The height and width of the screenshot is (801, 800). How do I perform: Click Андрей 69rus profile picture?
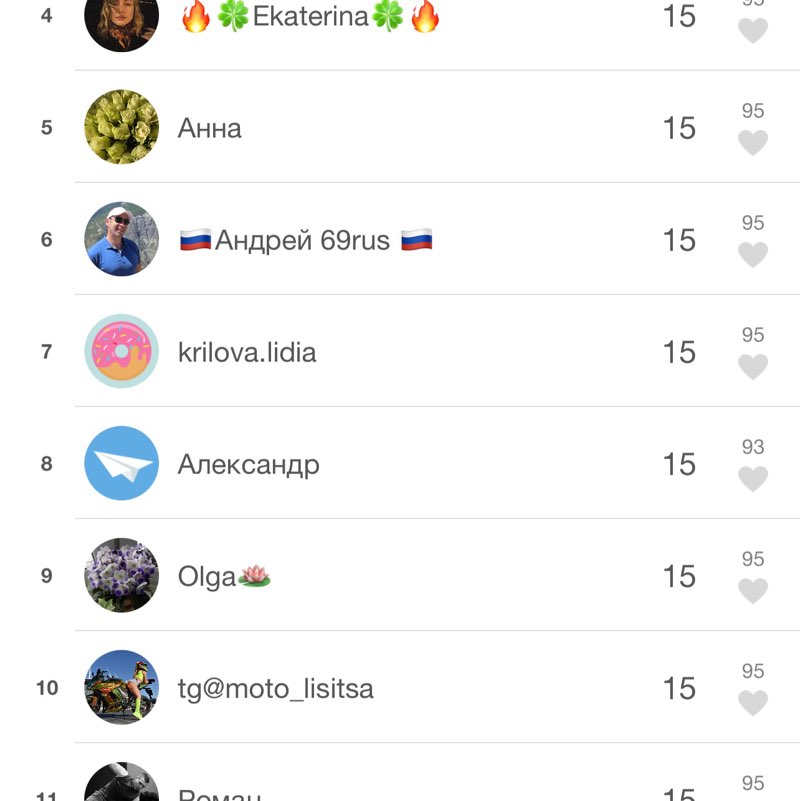[121, 239]
